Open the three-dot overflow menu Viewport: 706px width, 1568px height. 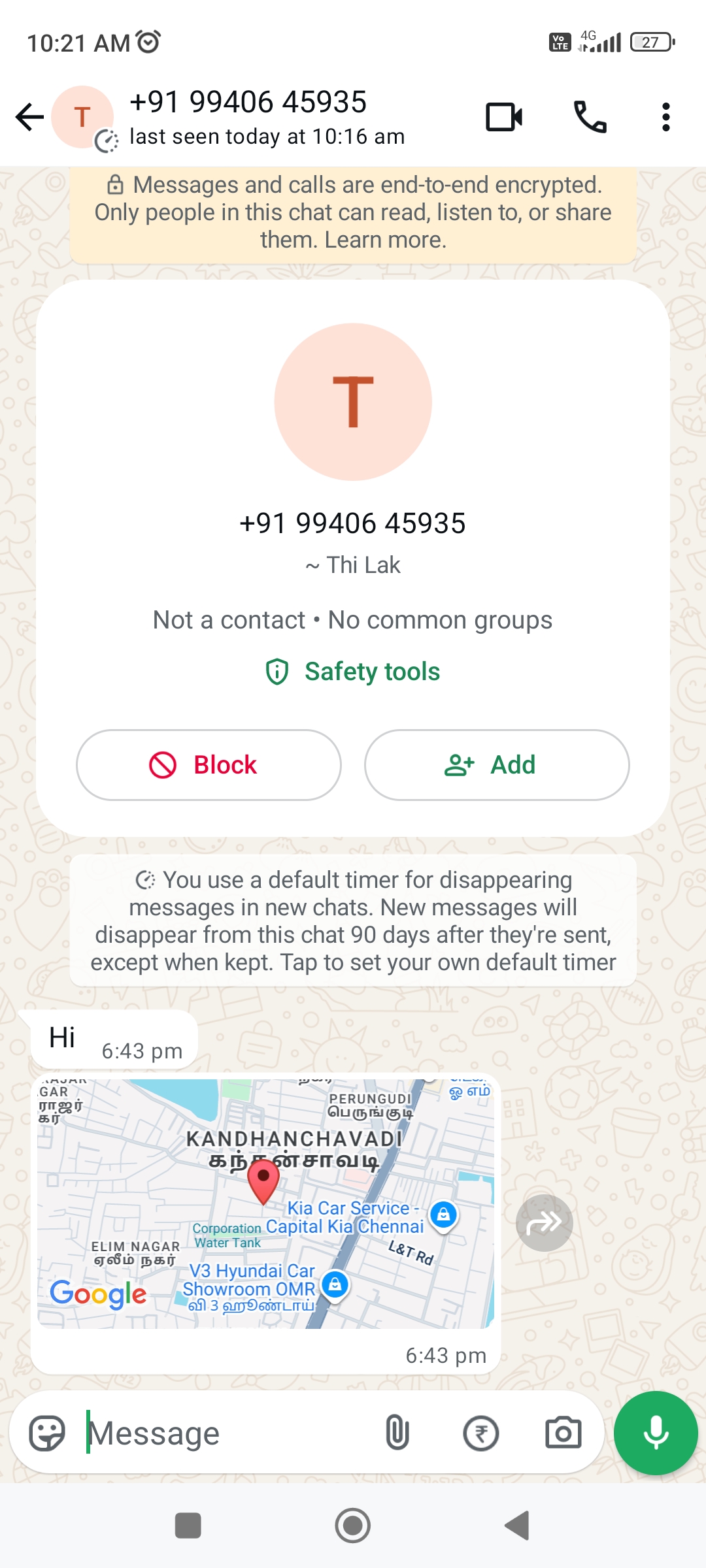click(665, 118)
